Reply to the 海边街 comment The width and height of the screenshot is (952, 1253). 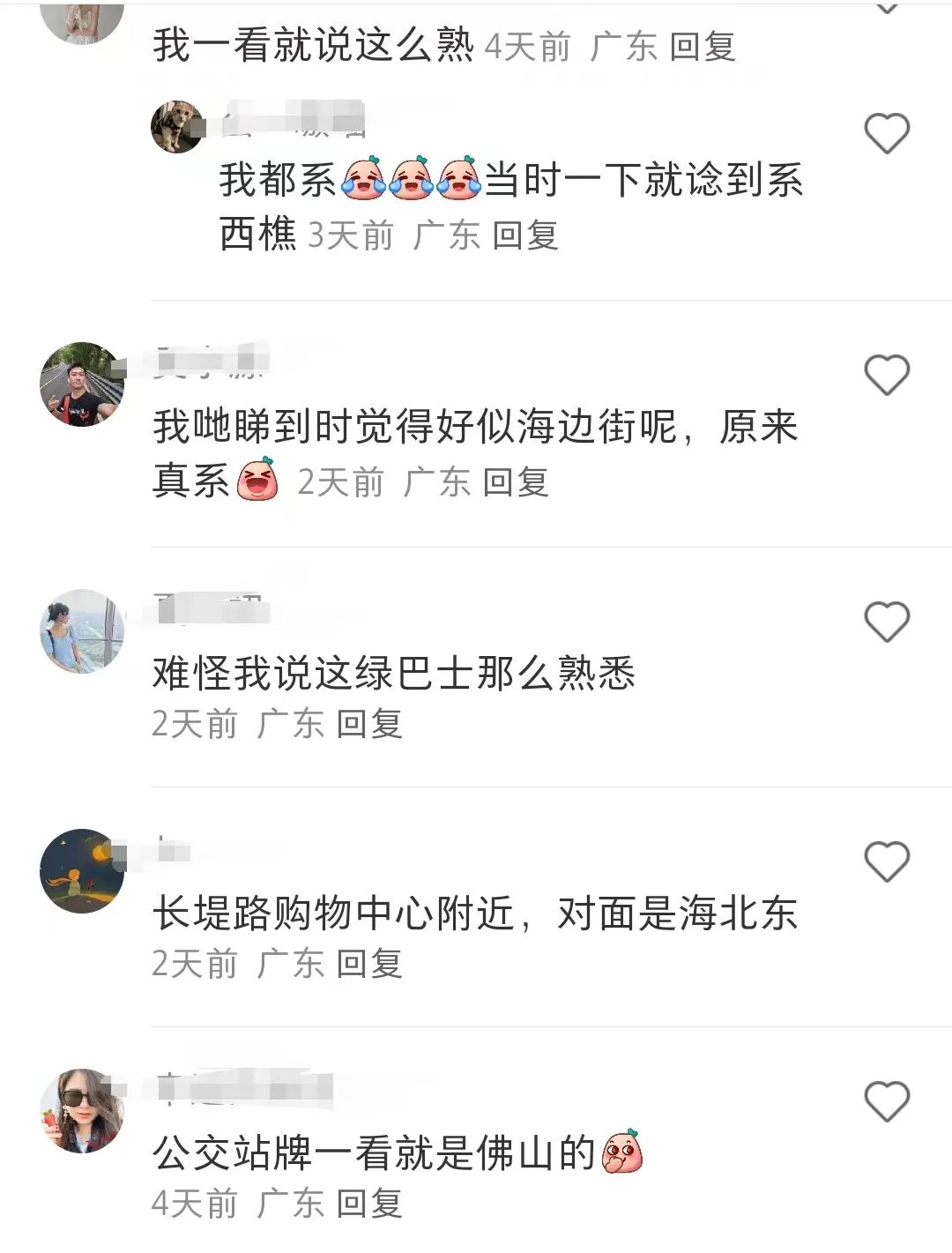(x=517, y=482)
